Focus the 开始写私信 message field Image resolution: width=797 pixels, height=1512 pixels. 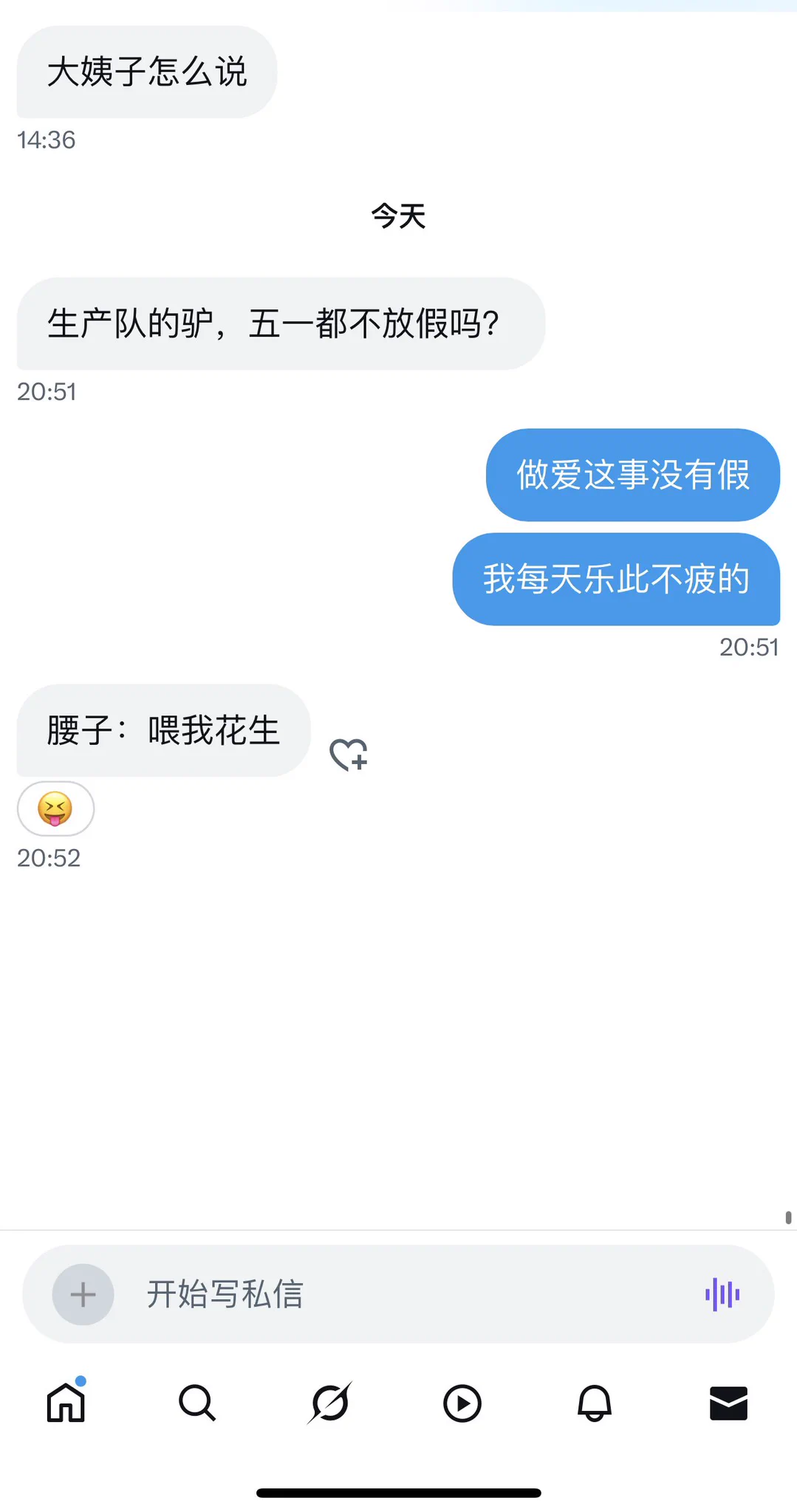coord(399,1294)
